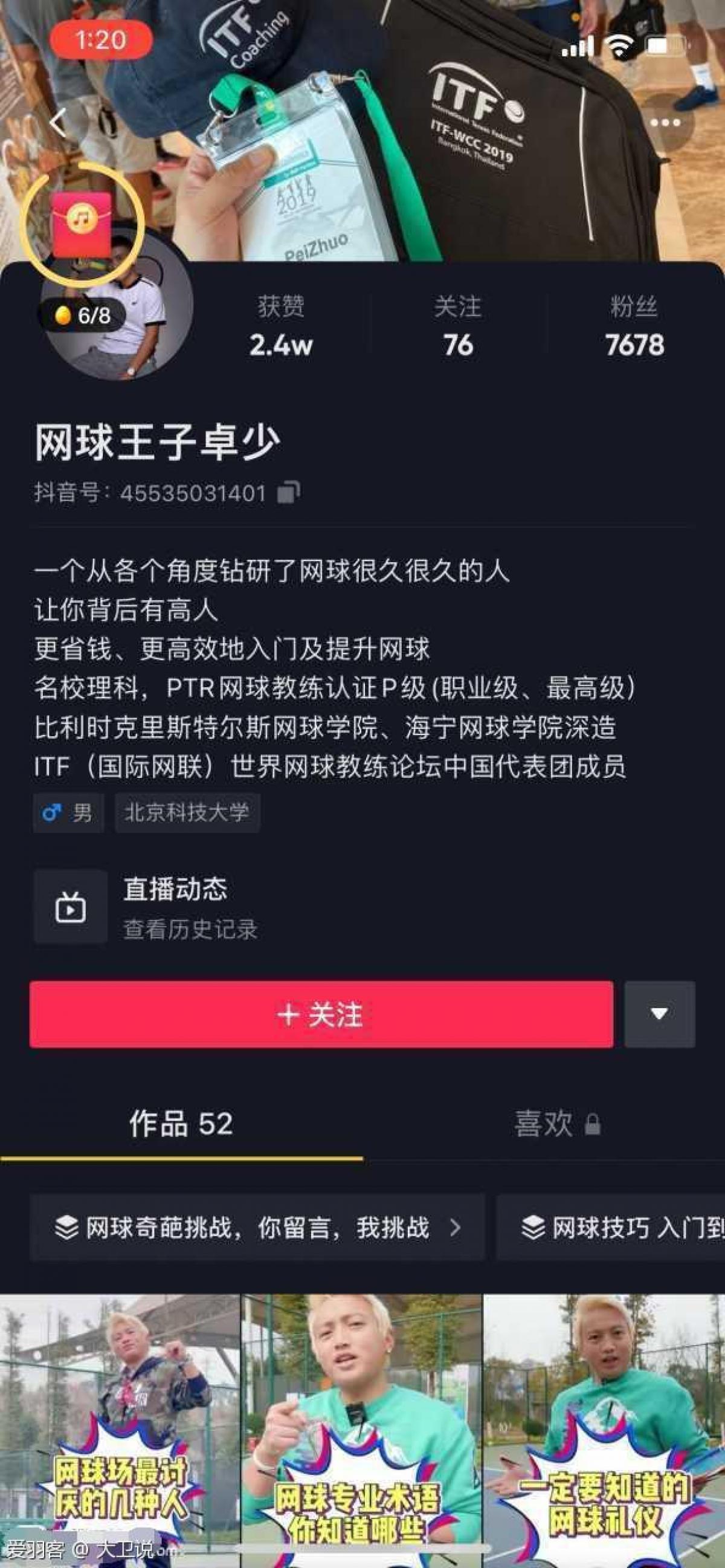Open the 关注 76 following list
The height and width of the screenshot is (1568, 725).
(457, 328)
